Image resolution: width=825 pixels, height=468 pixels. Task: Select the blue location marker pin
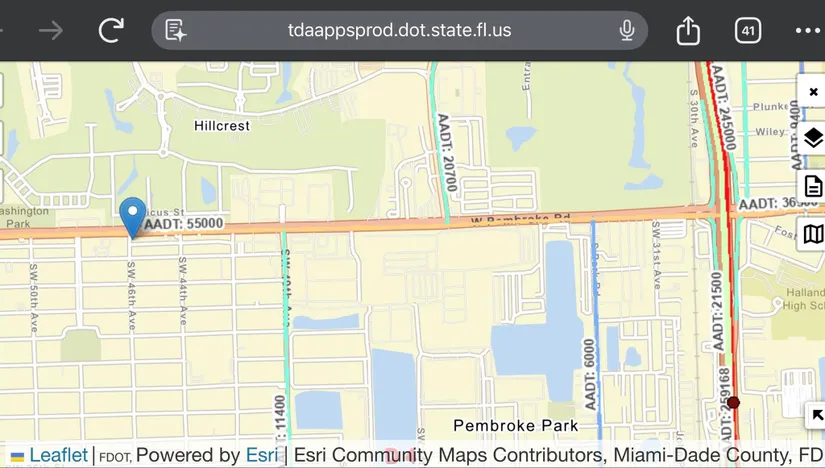coord(132,216)
